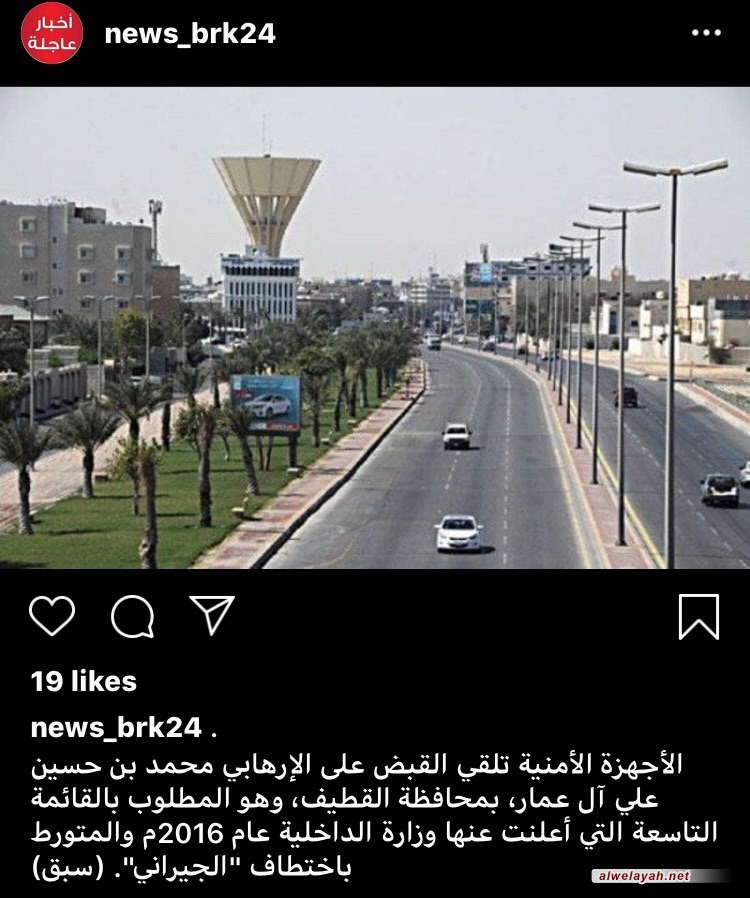
Task: Open the post's three-dot overflow menu
Action: pyautogui.click(x=706, y=33)
